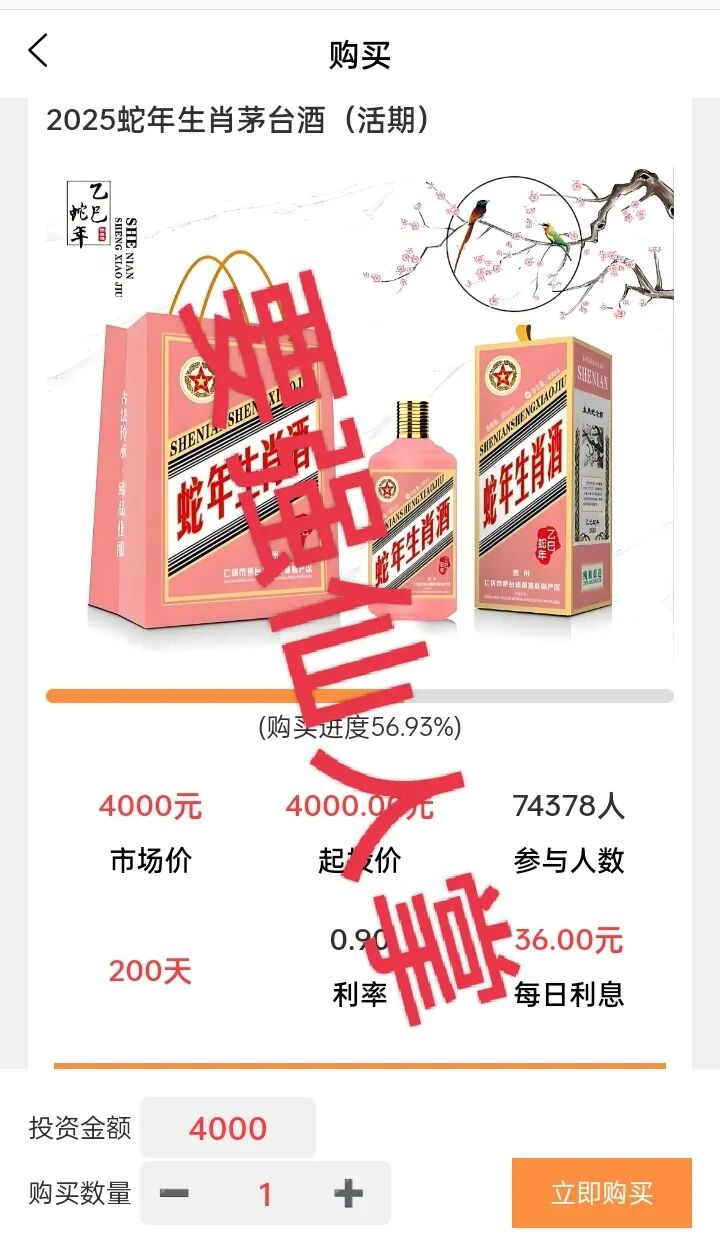Decrease purchase quantity with minus button
The image size is (720, 1252).
pos(175,1193)
